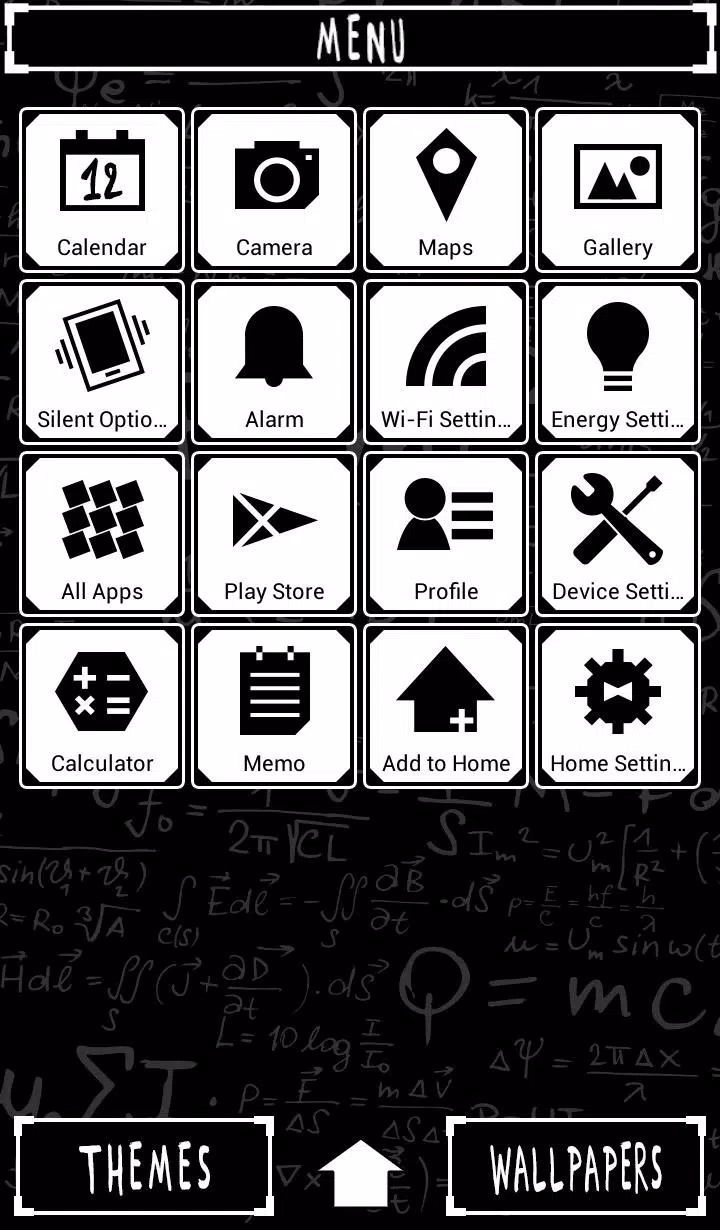Image resolution: width=720 pixels, height=1230 pixels.
Task: Launch the Play Store
Action: click(274, 534)
